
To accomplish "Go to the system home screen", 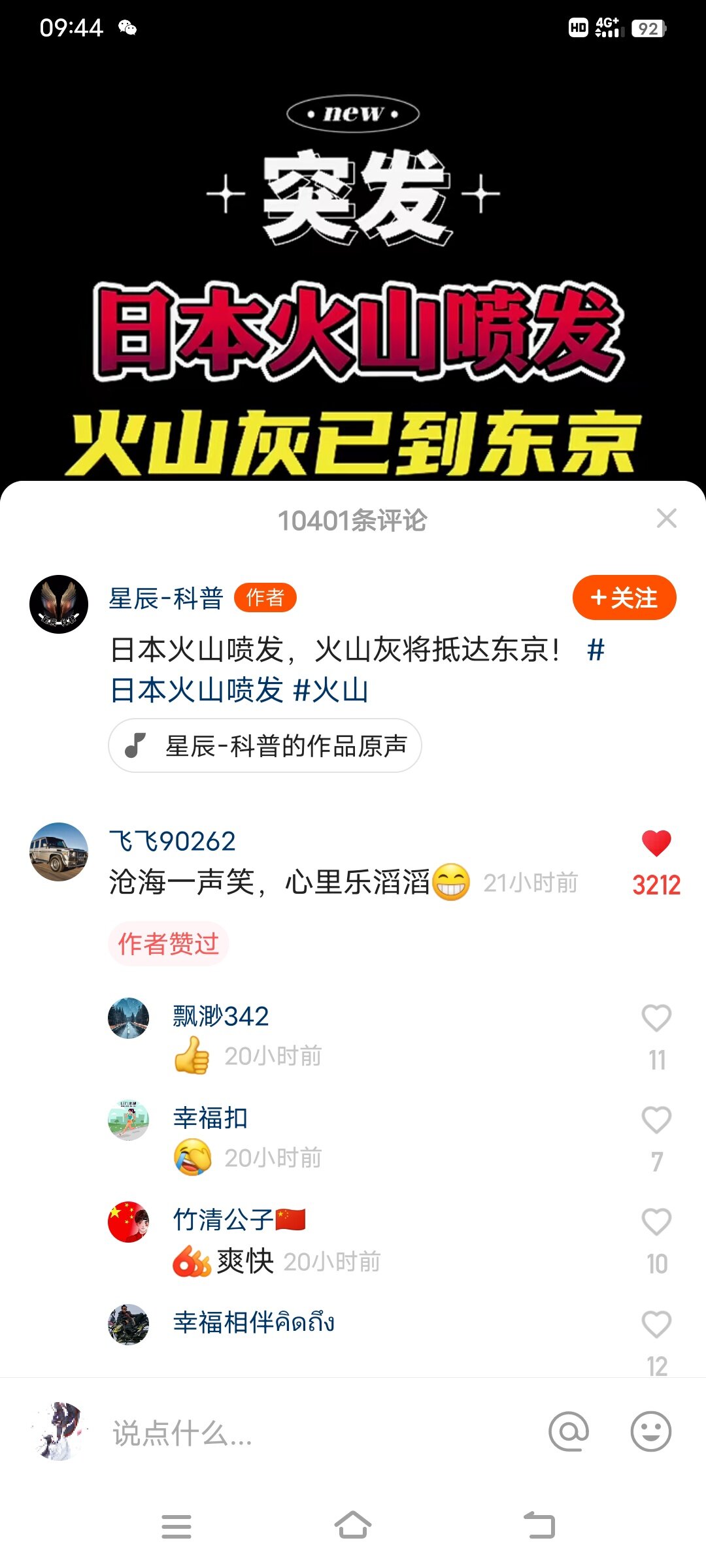I will [x=353, y=1526].
